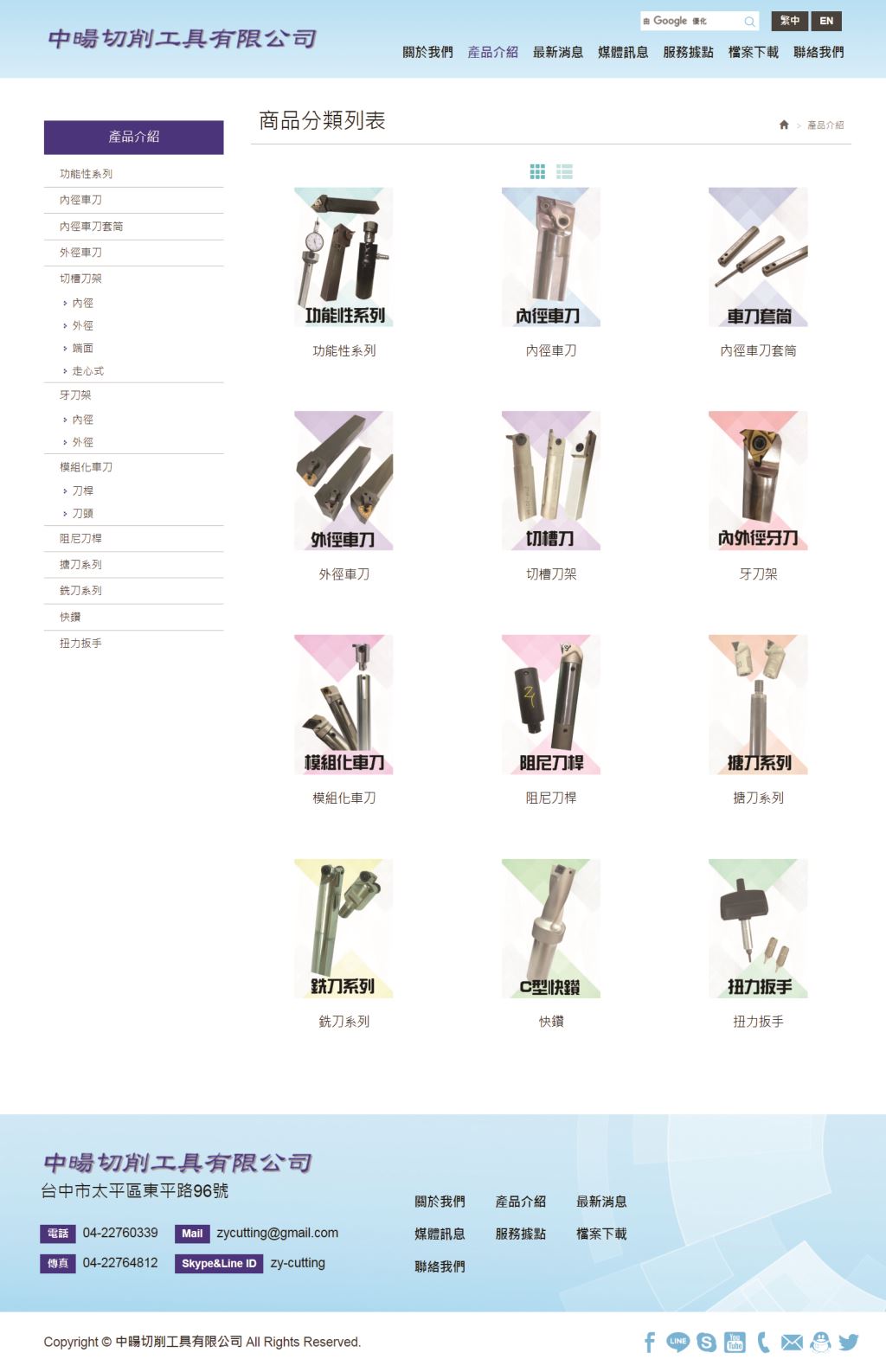This screenshot has width=886, height=1372.
Task: Select 外徑車刀 in the sidebar menu
Action: [80, 253]
